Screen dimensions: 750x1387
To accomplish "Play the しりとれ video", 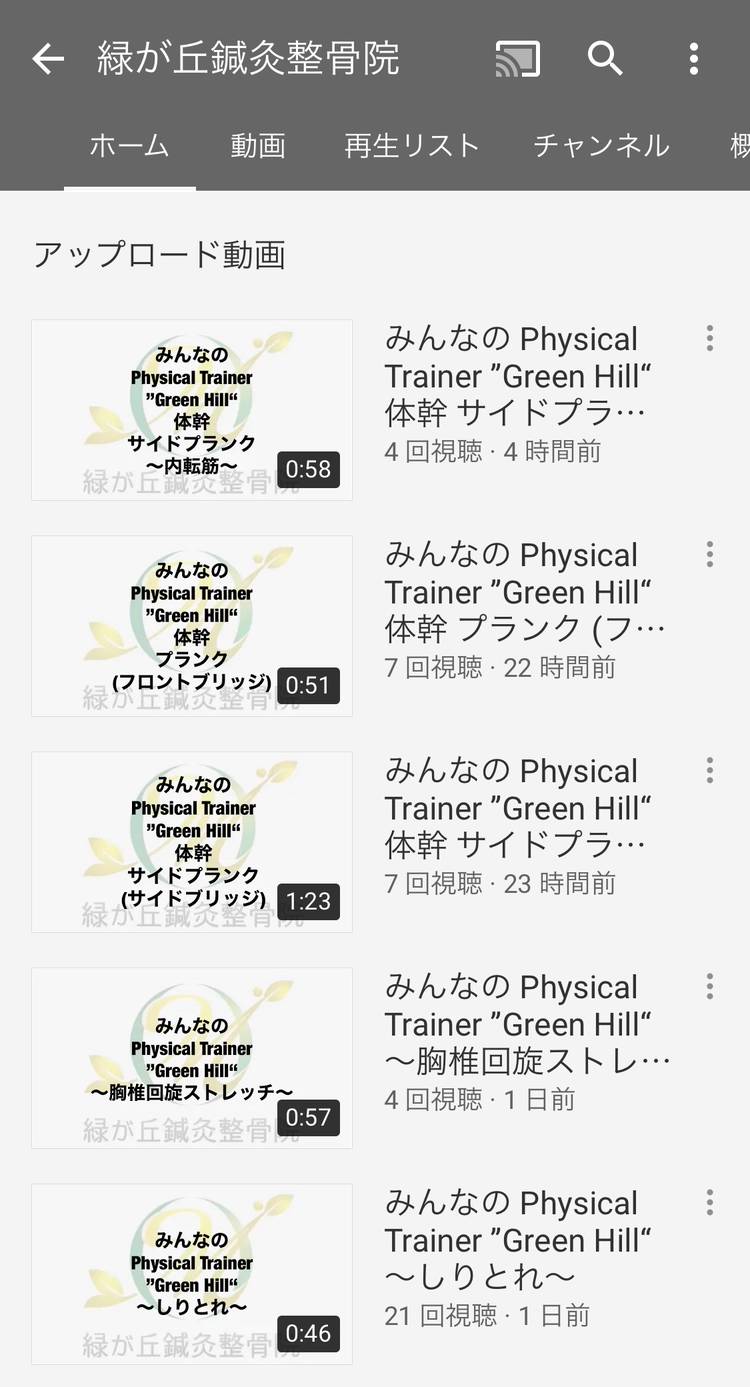I will [192, 1274].
